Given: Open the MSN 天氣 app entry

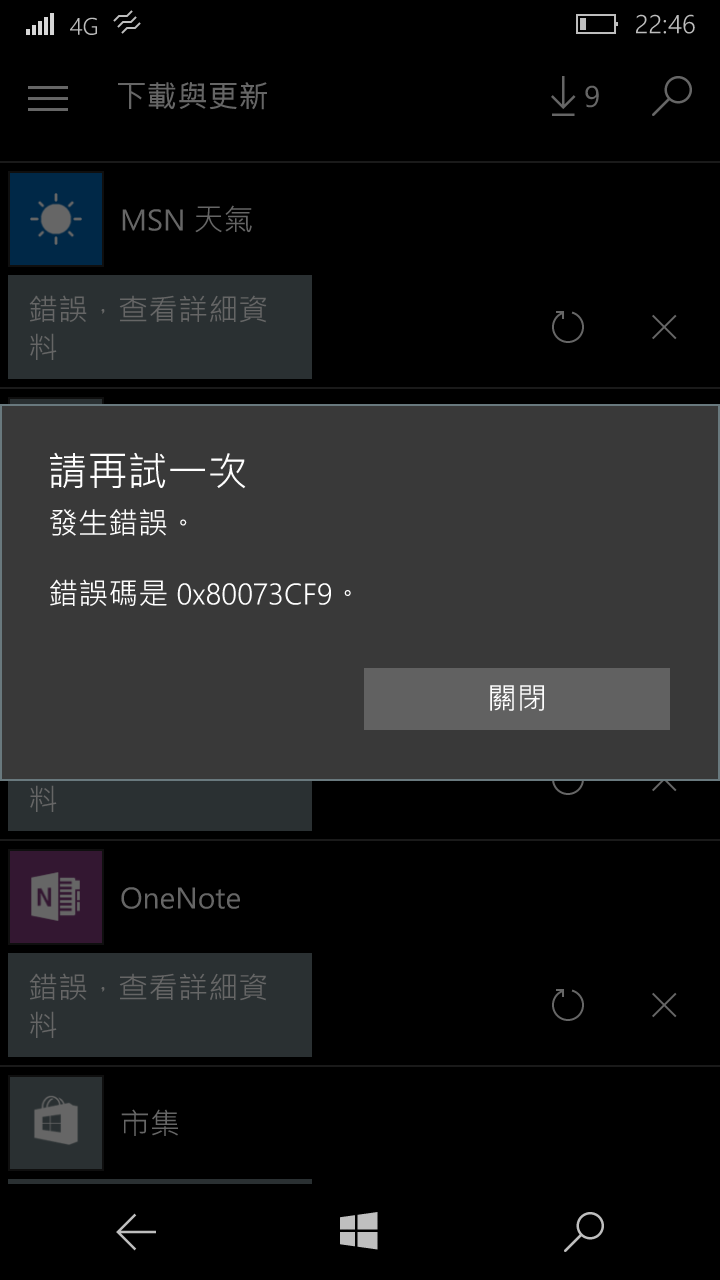Looking at the screenshot, I should coord(186,220).
